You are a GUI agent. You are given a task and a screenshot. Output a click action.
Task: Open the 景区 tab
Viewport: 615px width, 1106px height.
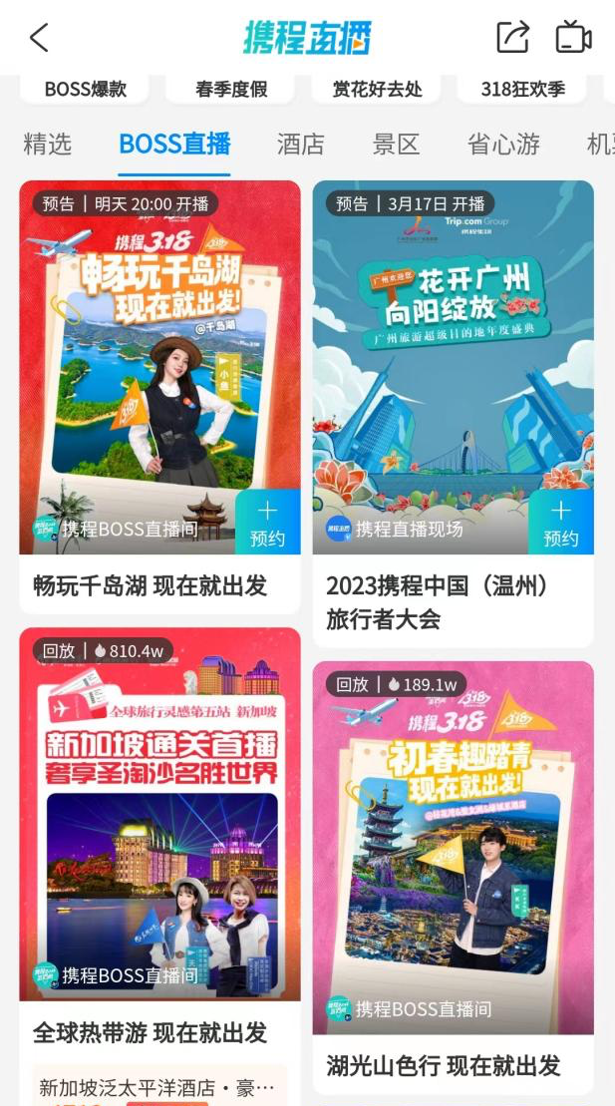coord(396,144)
